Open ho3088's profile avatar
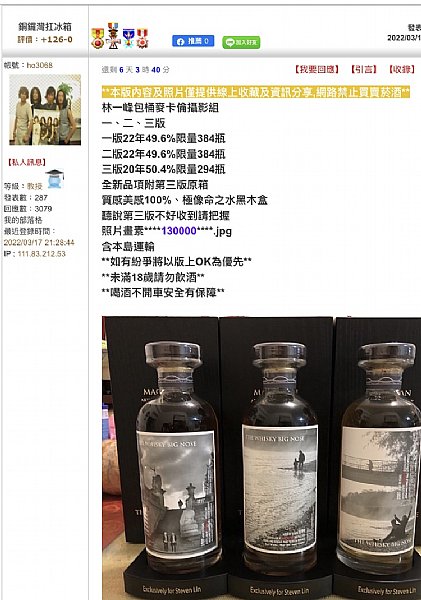The width and height of the screenshot is (421, 600). [45, 110]
